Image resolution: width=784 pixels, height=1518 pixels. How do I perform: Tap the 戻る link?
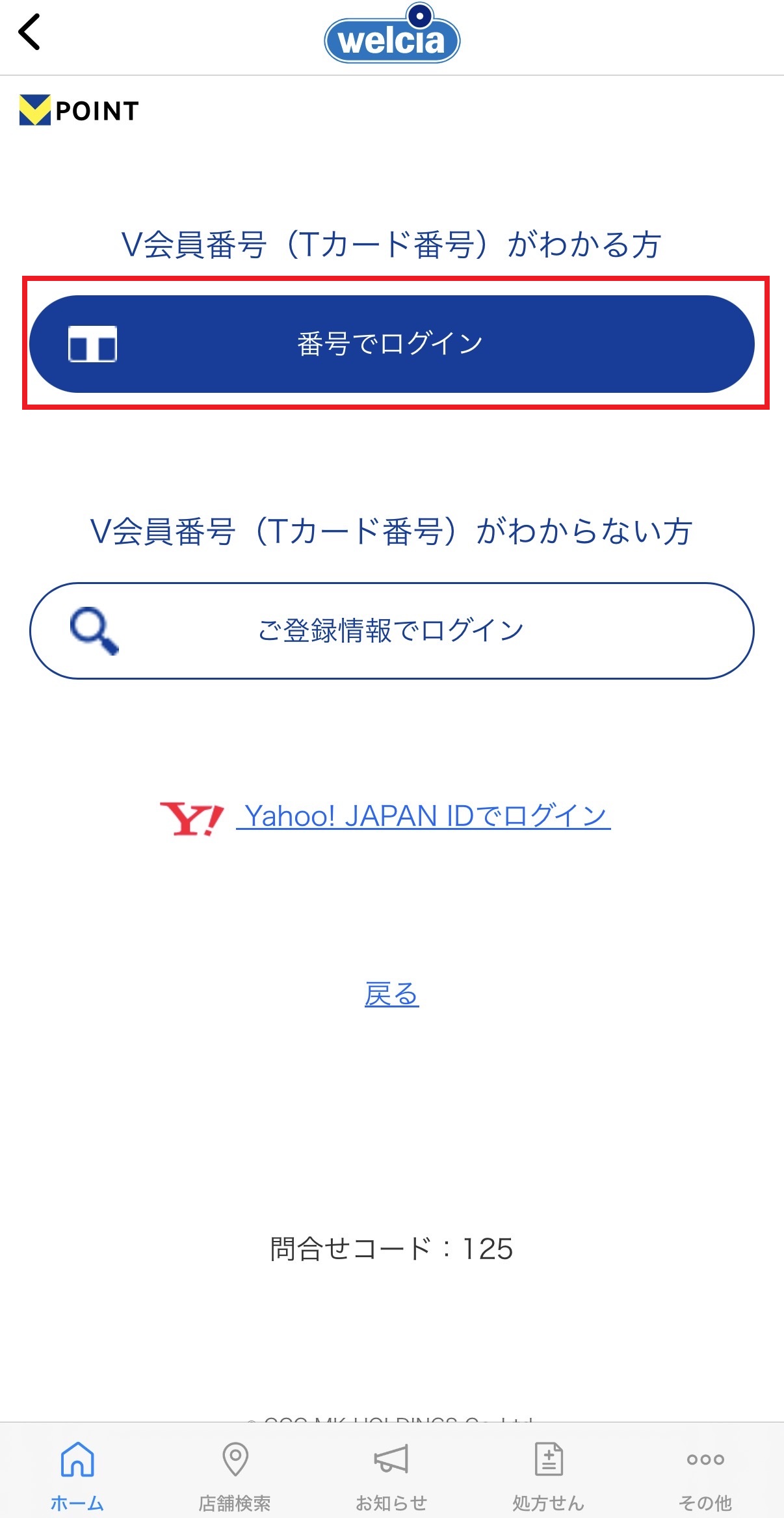pyautogui.click(x=391, y=994)
